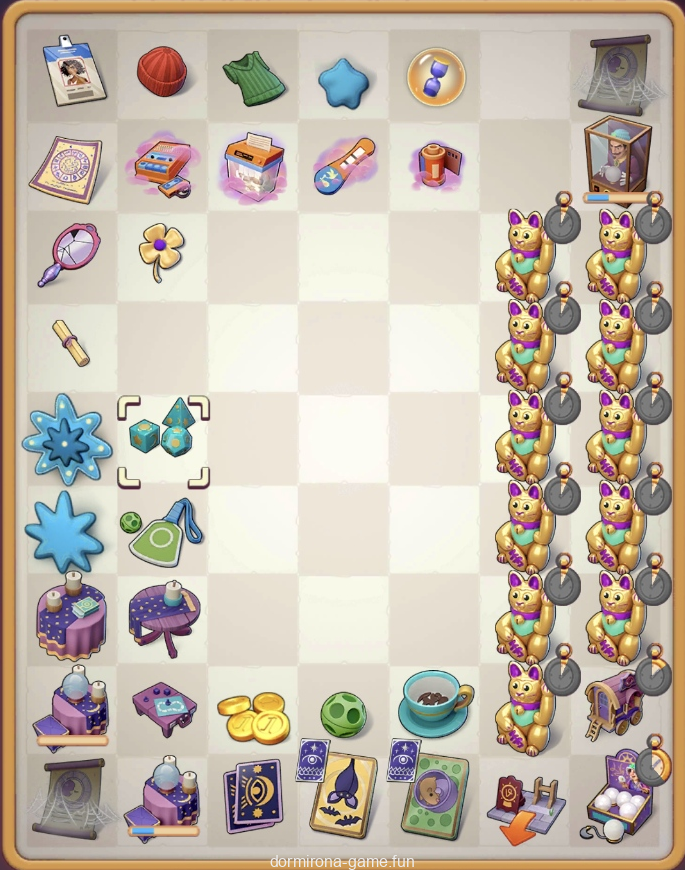Tap the highlighted teal dice set
This screenshot has width=685, height=870.
tap(163, 438)
